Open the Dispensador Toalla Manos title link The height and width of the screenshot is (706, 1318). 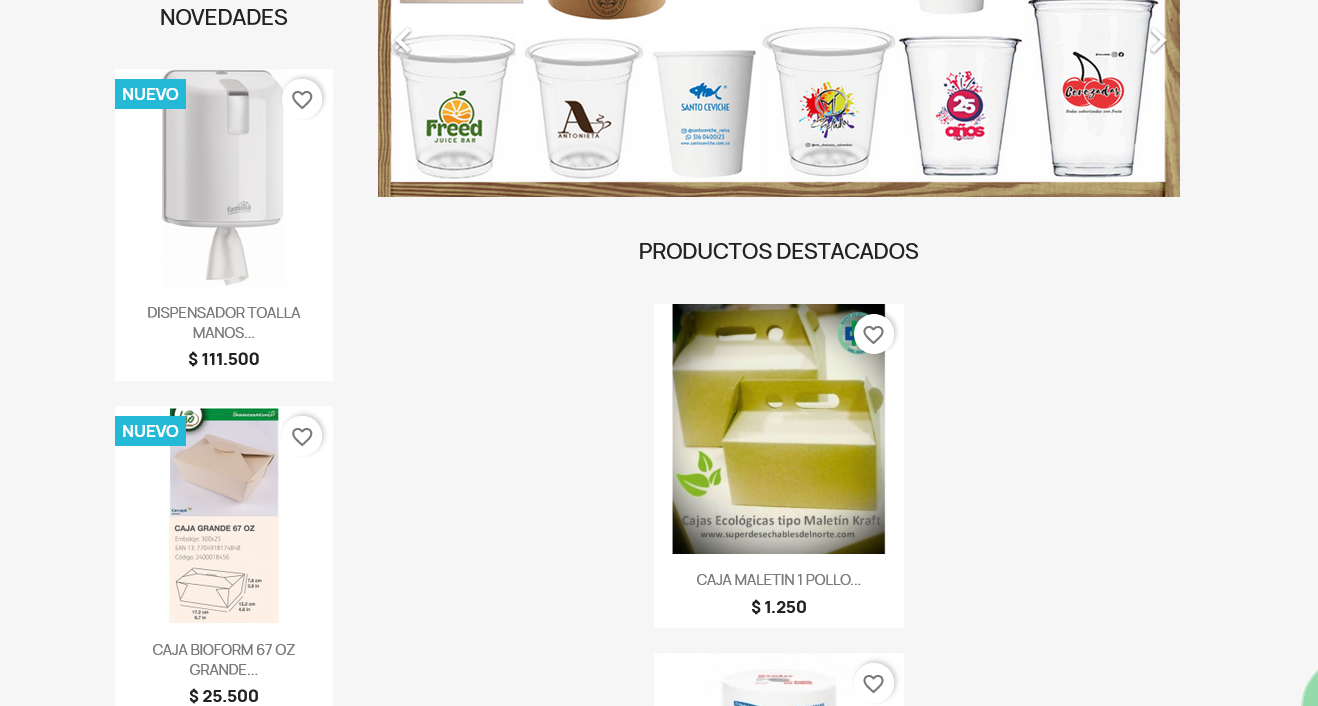point(223,323)
